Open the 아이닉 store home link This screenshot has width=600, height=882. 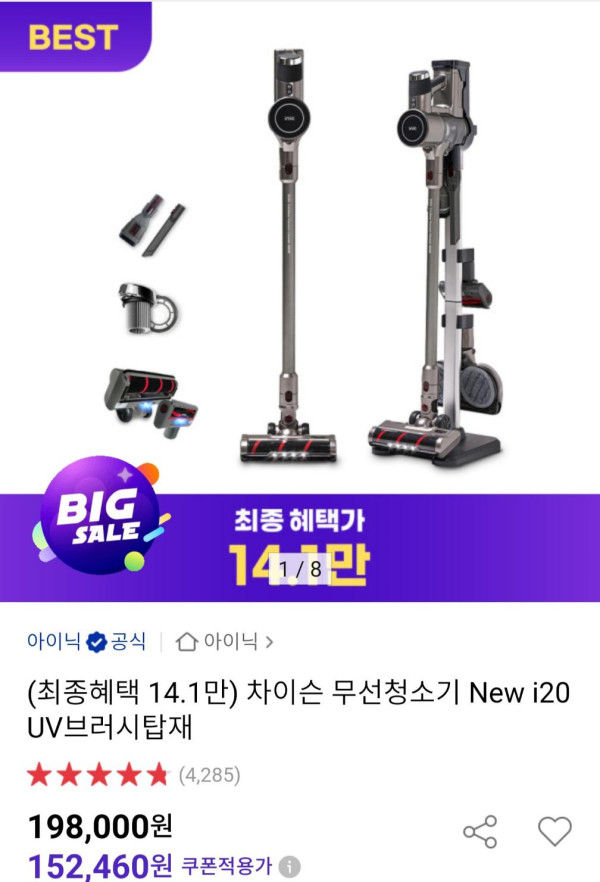226,641
